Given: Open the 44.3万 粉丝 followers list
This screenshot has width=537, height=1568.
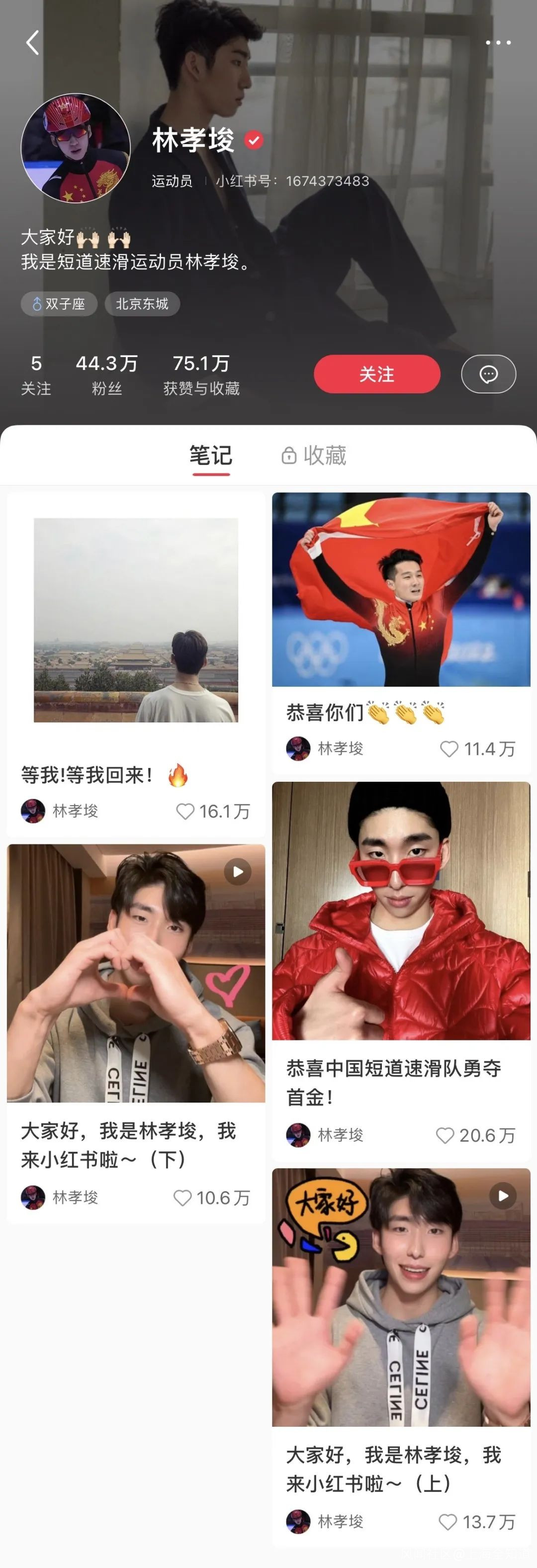Looking at the screenshot, I should (106, 375).
